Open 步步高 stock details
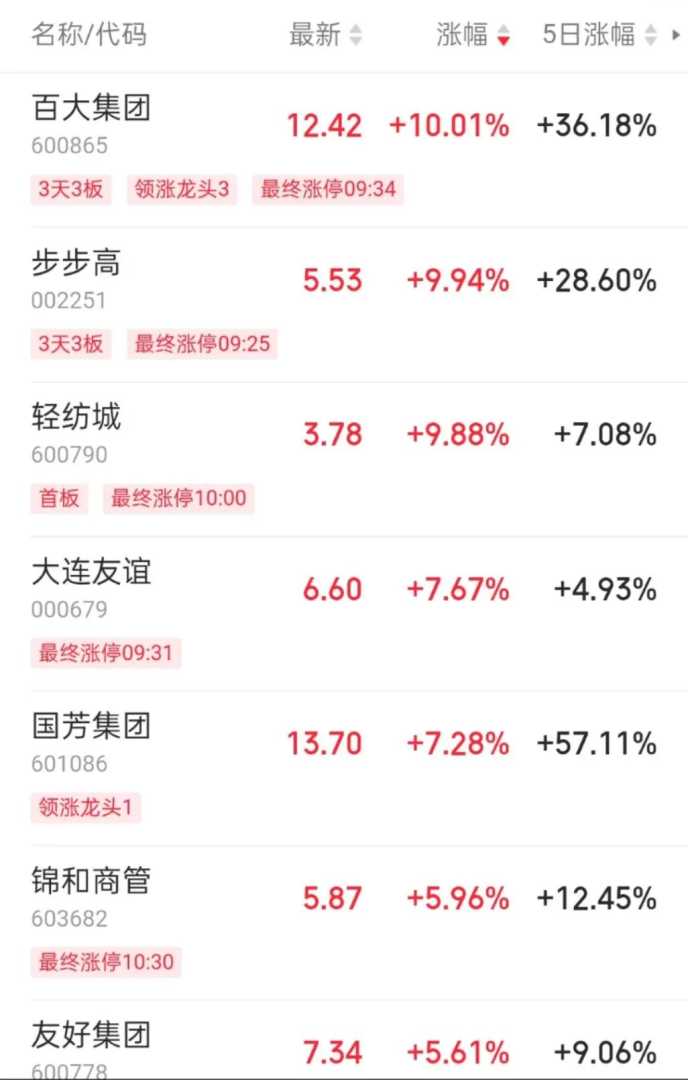Screen dimensions: 688x1080 77,263
